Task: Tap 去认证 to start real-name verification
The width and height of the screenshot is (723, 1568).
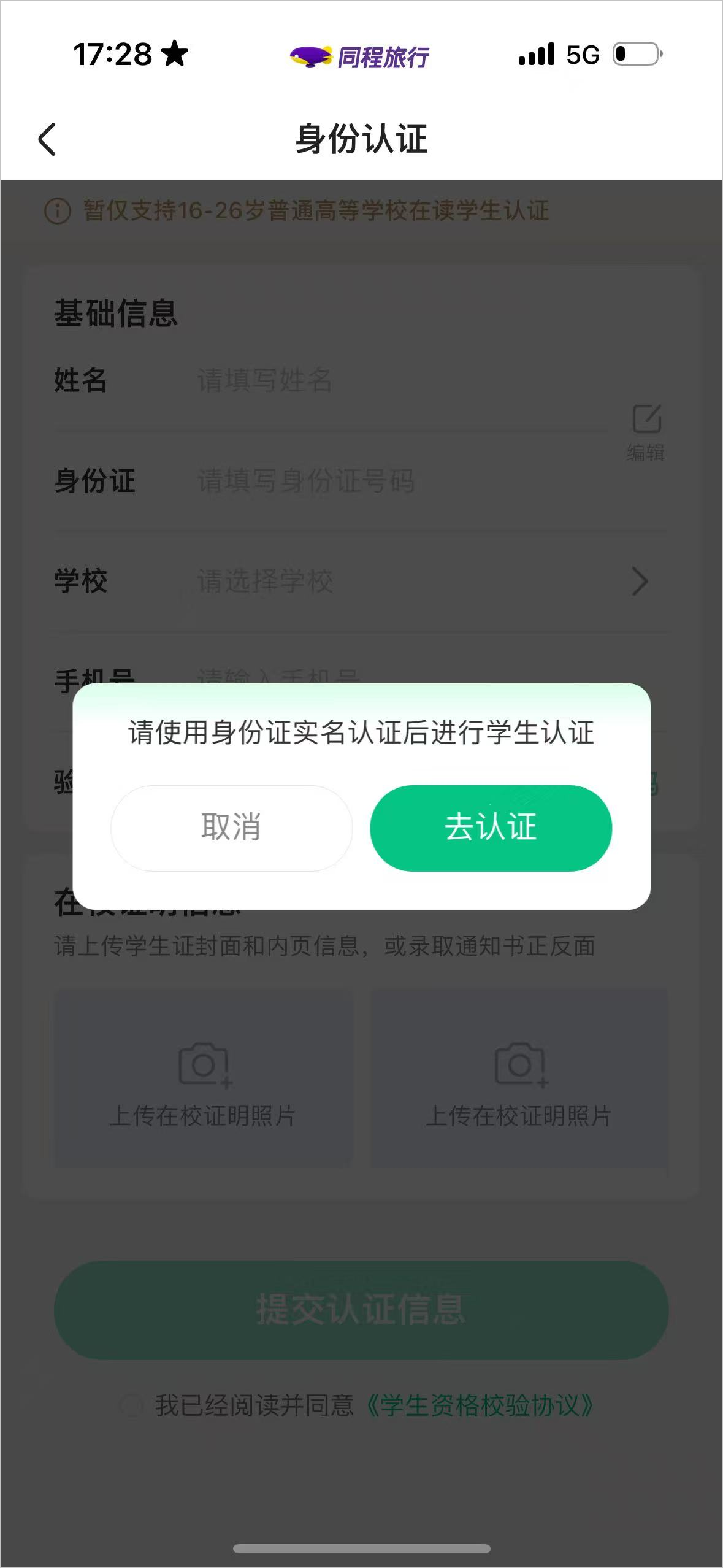Action: [491, 828]
